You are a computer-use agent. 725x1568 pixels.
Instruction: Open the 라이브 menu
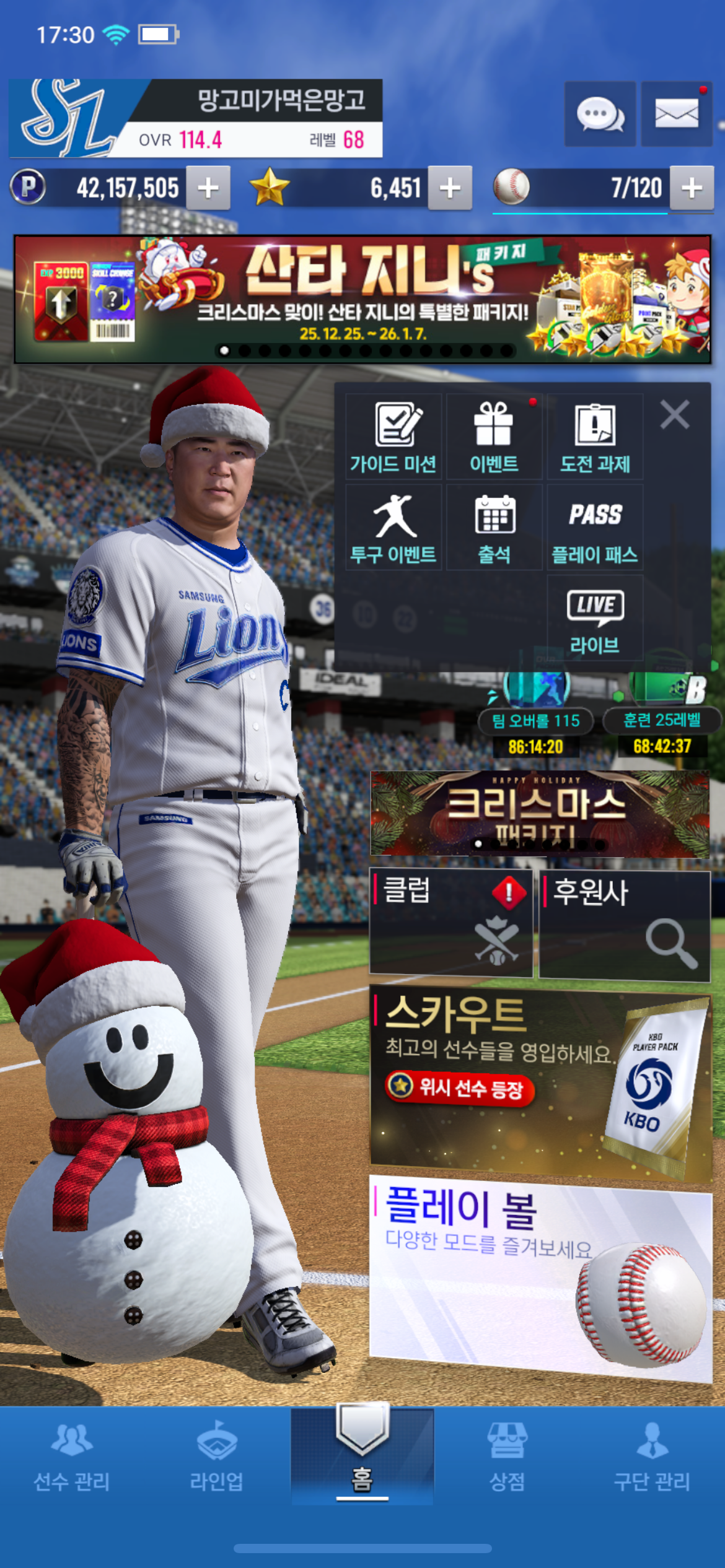pos(595,619)
